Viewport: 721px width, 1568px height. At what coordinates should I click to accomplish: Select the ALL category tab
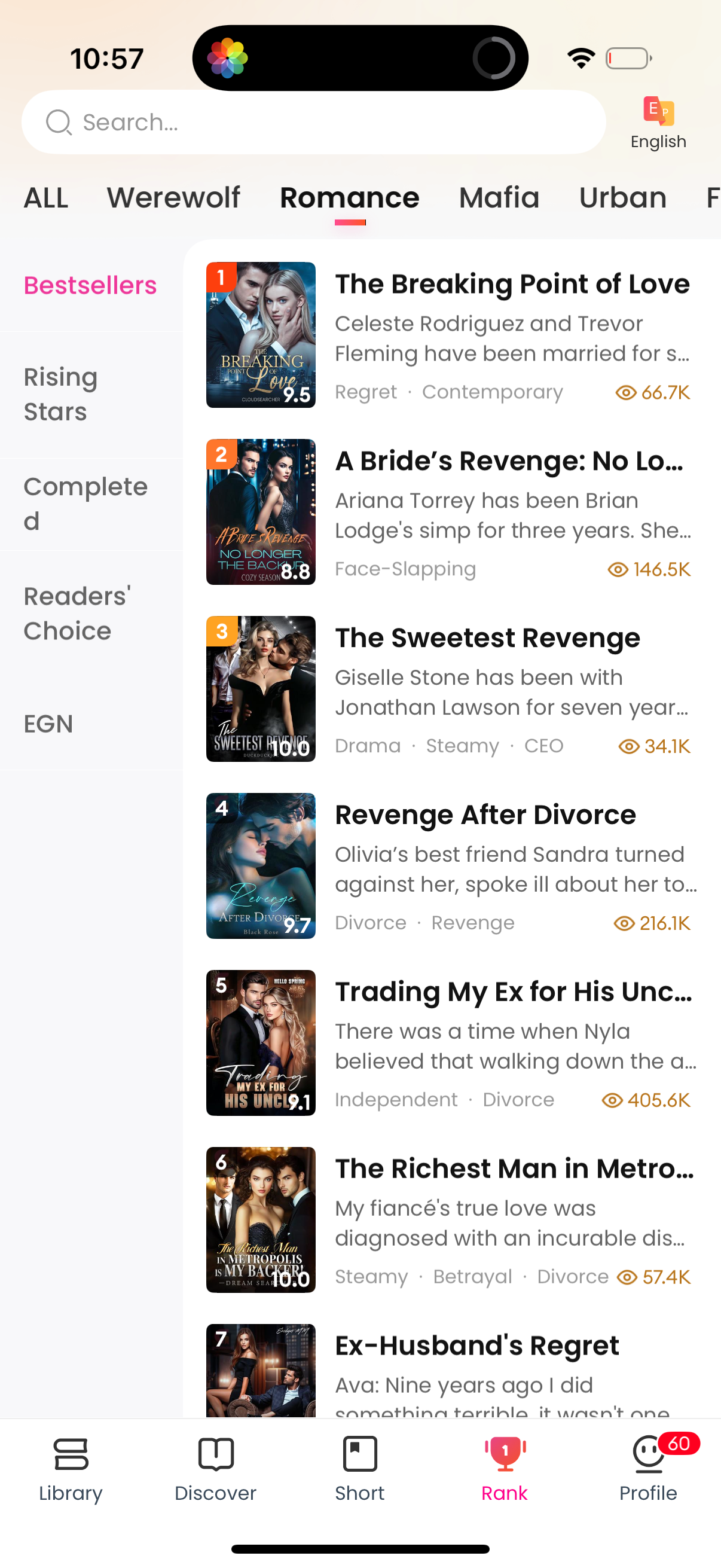pos(45,197)
